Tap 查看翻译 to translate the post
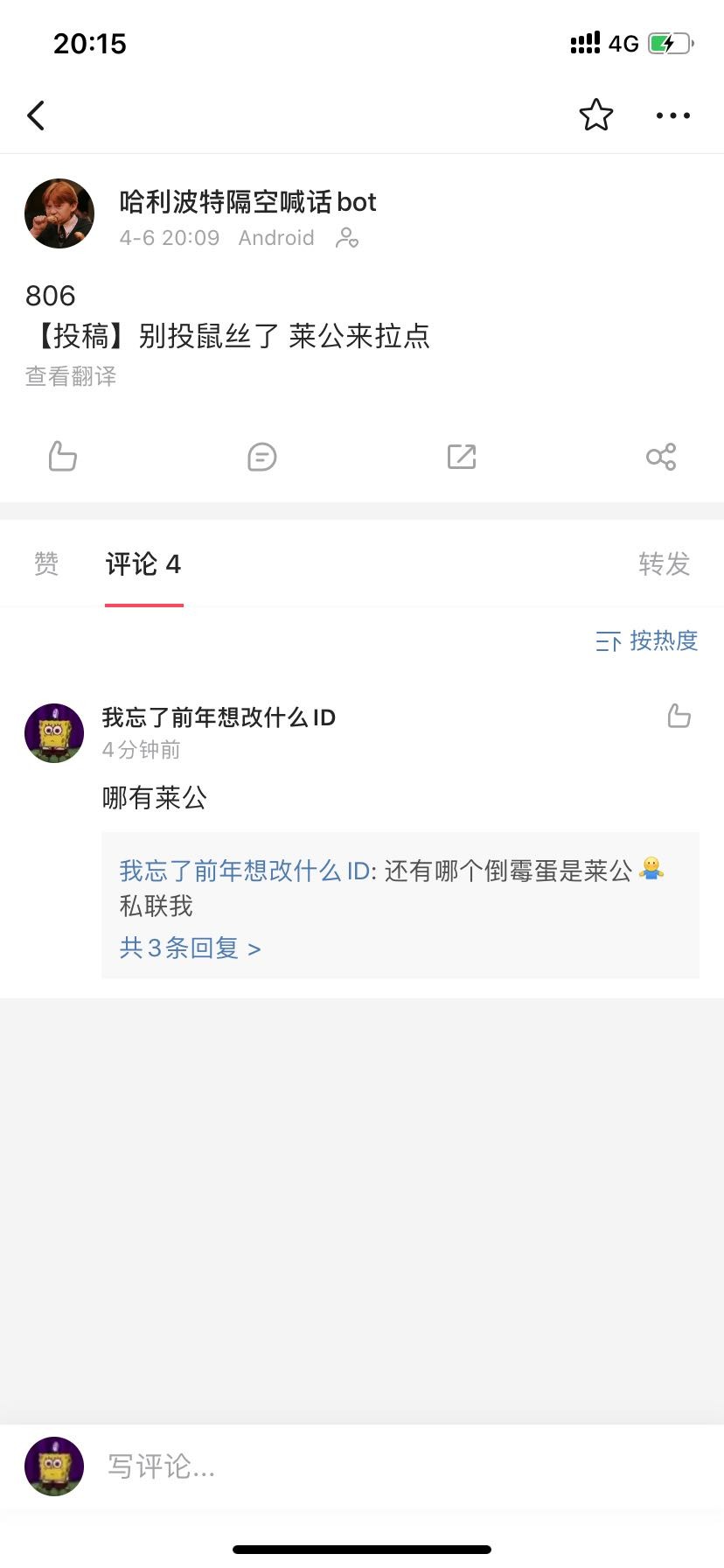Screen dimensions: 724x1568 (71, 376)
